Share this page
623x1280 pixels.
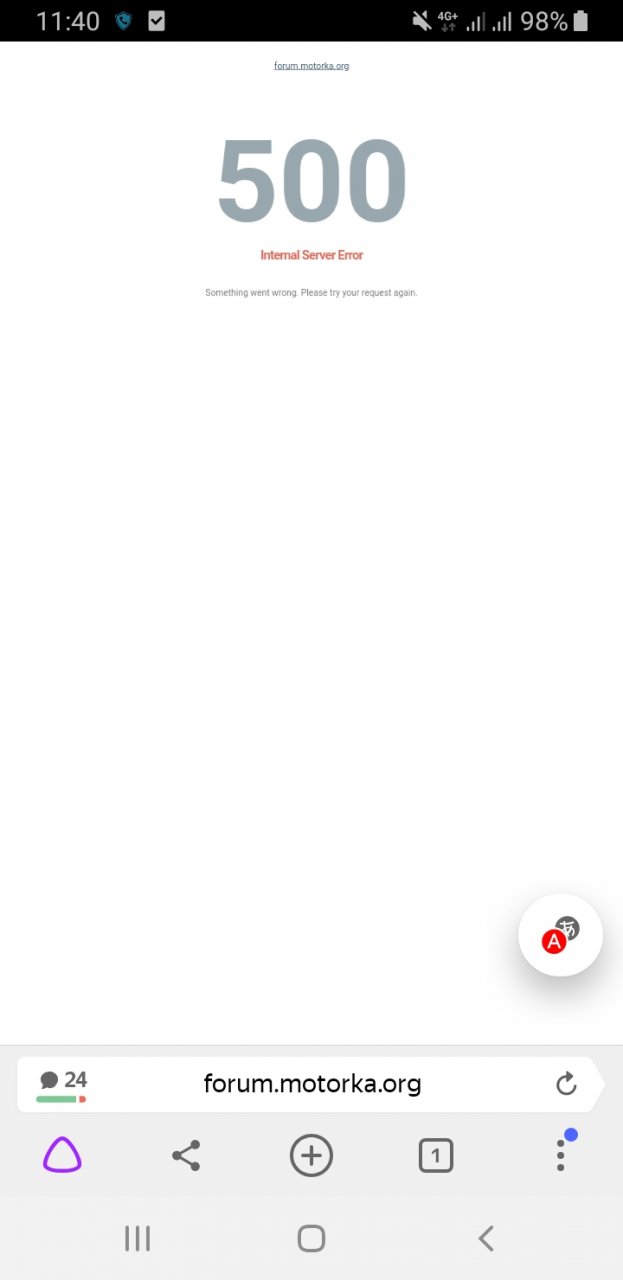pyautogui.click(x=186, y=1156)
